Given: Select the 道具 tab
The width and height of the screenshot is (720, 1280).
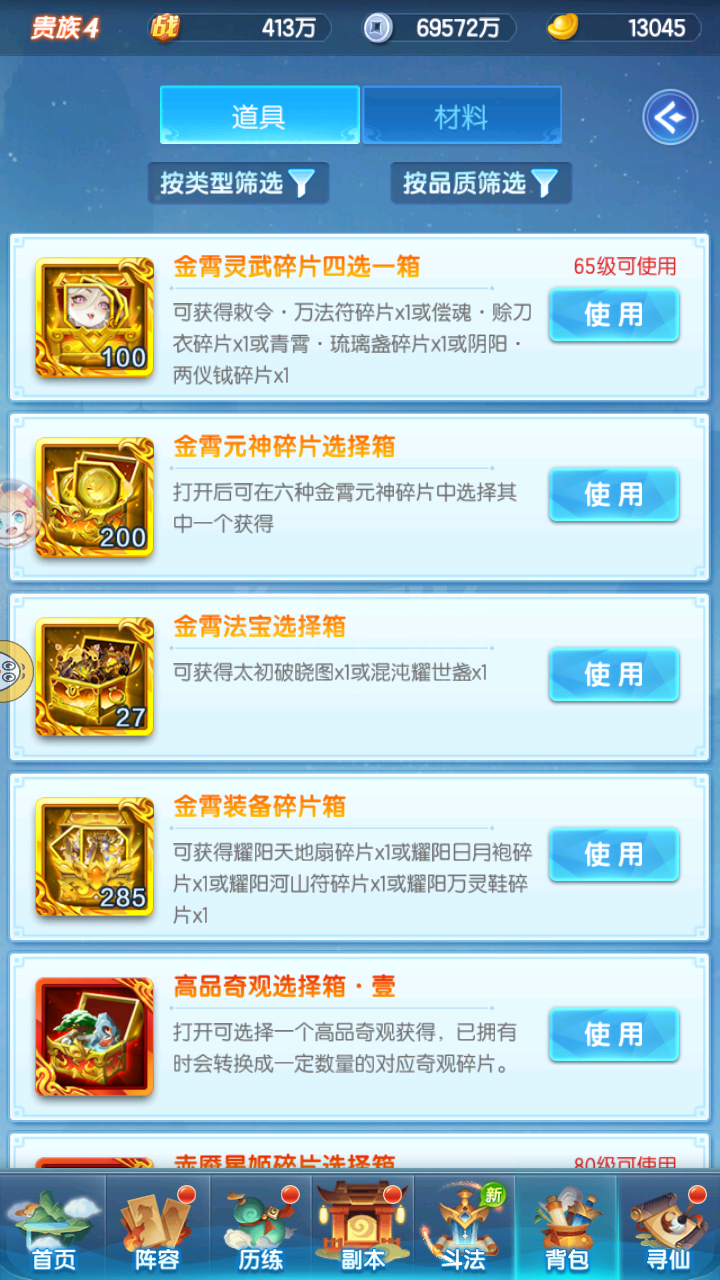Looking at the screenshot, I should coord(259,116).
